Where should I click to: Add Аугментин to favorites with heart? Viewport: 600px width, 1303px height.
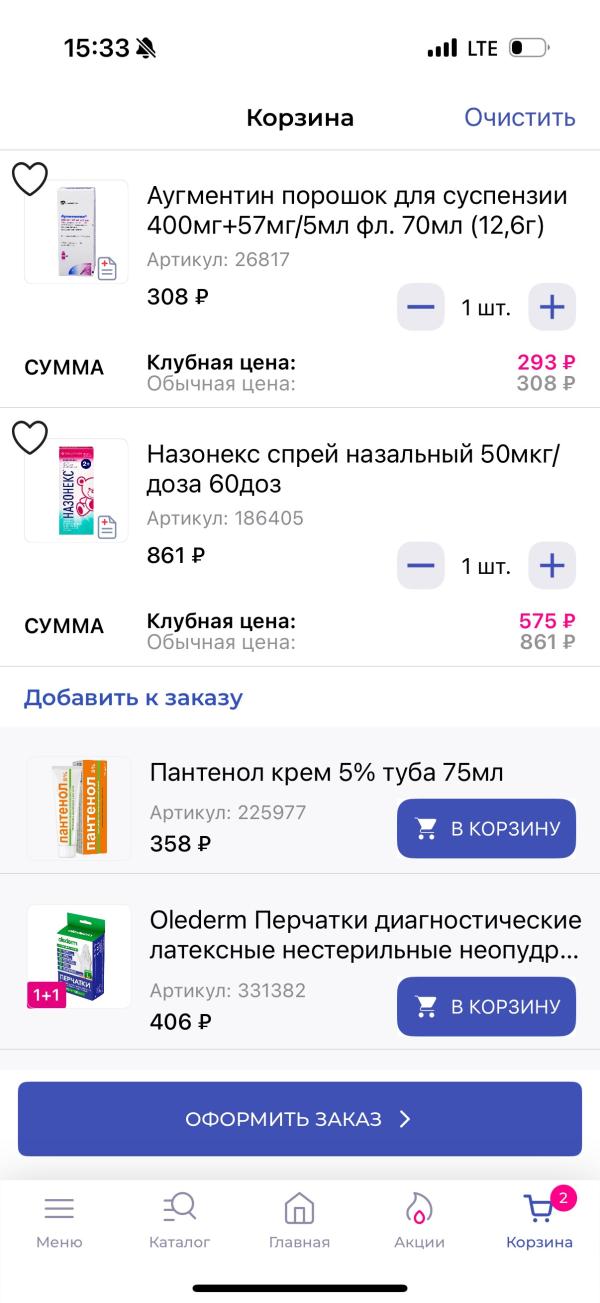click(x=30, y=179)
